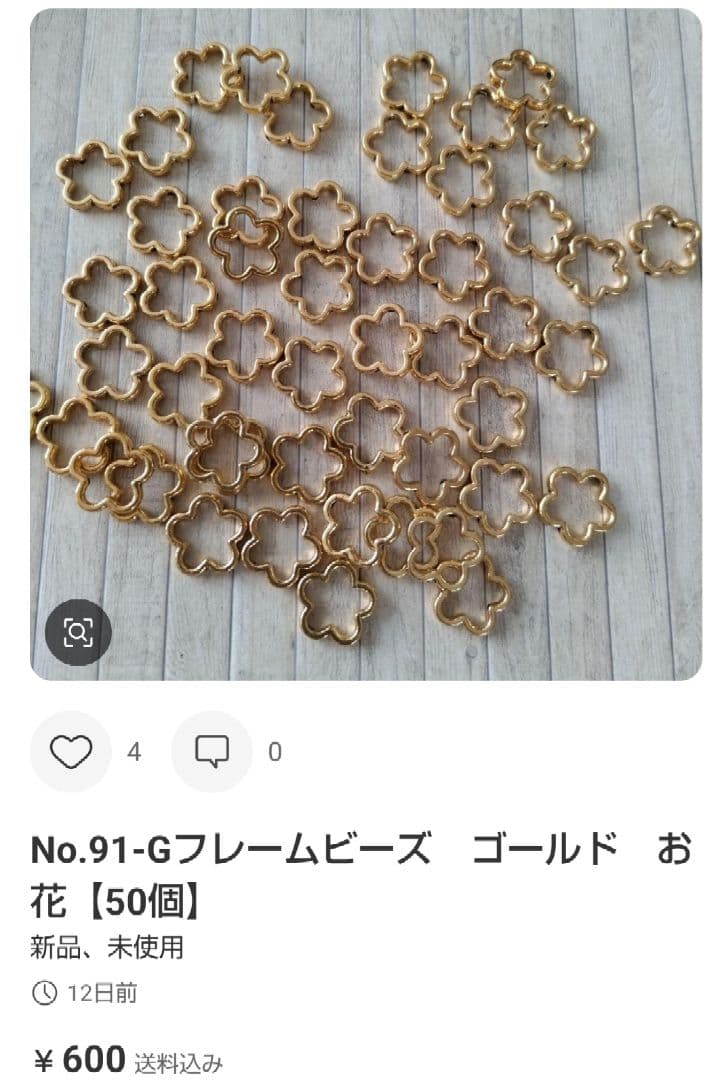Click the comment count 0
This screenshot has height=1080, width=726.
coord(275,751)
